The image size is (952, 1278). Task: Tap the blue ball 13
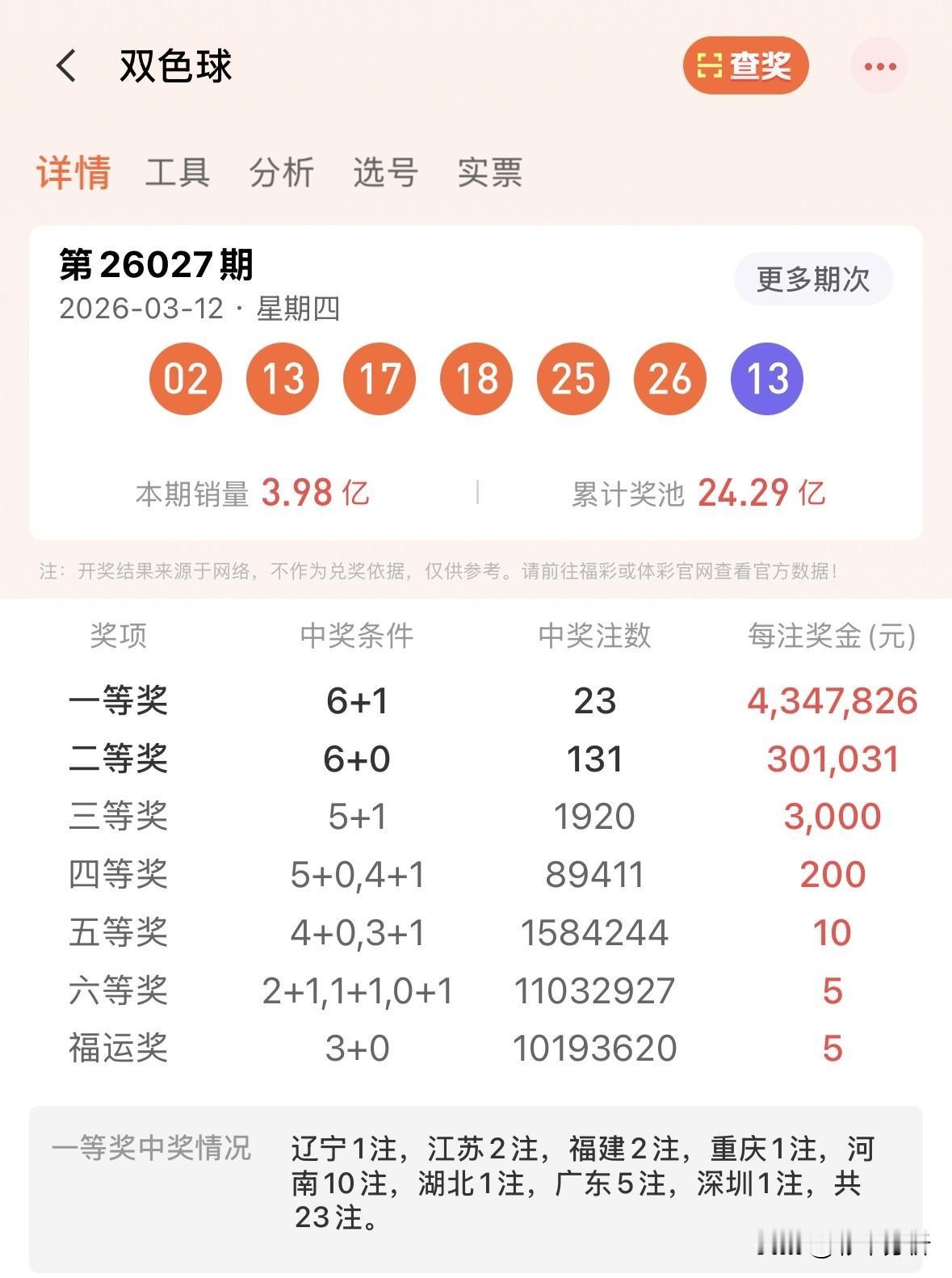pyautogui.click(x=765, y=378)
